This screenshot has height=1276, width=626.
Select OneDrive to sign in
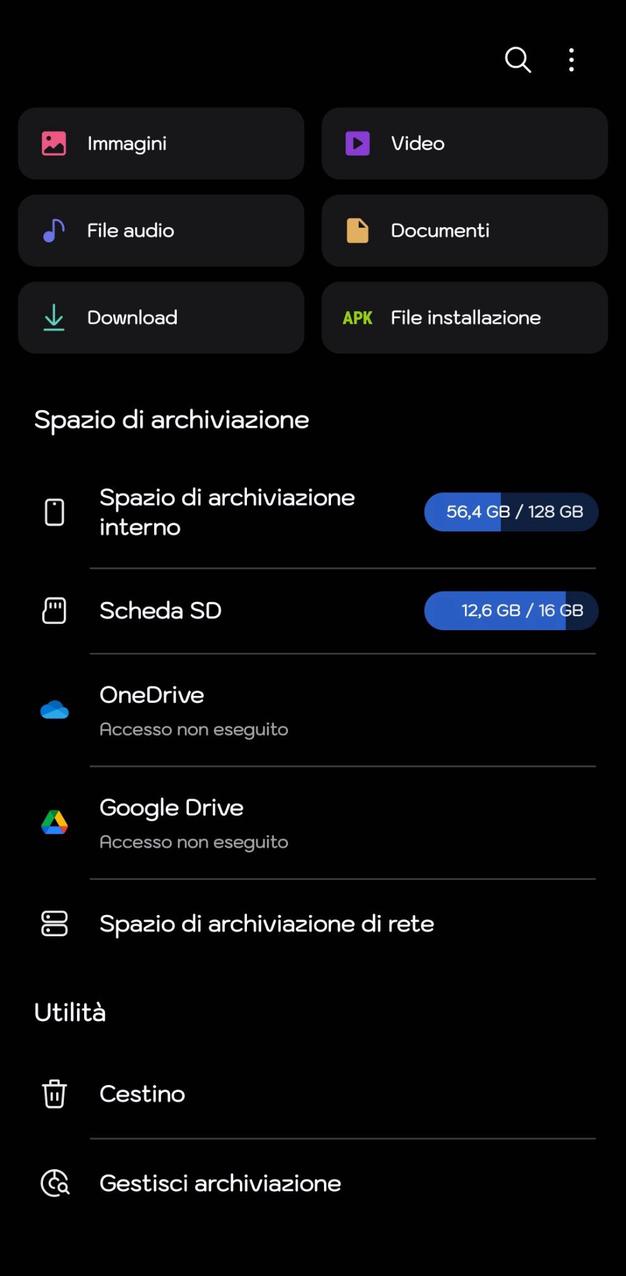300,710
